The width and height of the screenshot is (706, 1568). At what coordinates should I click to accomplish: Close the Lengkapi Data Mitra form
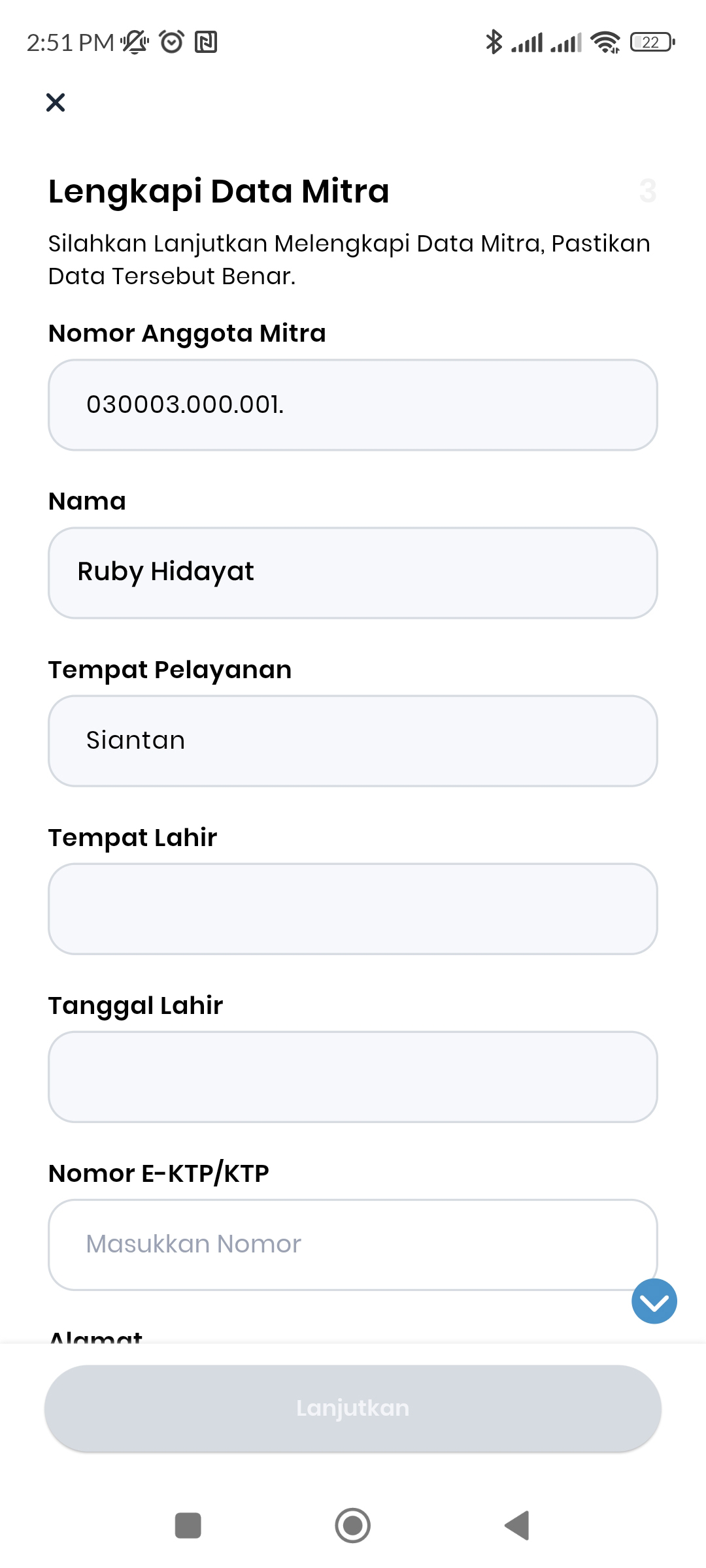[x=56, y=102]
